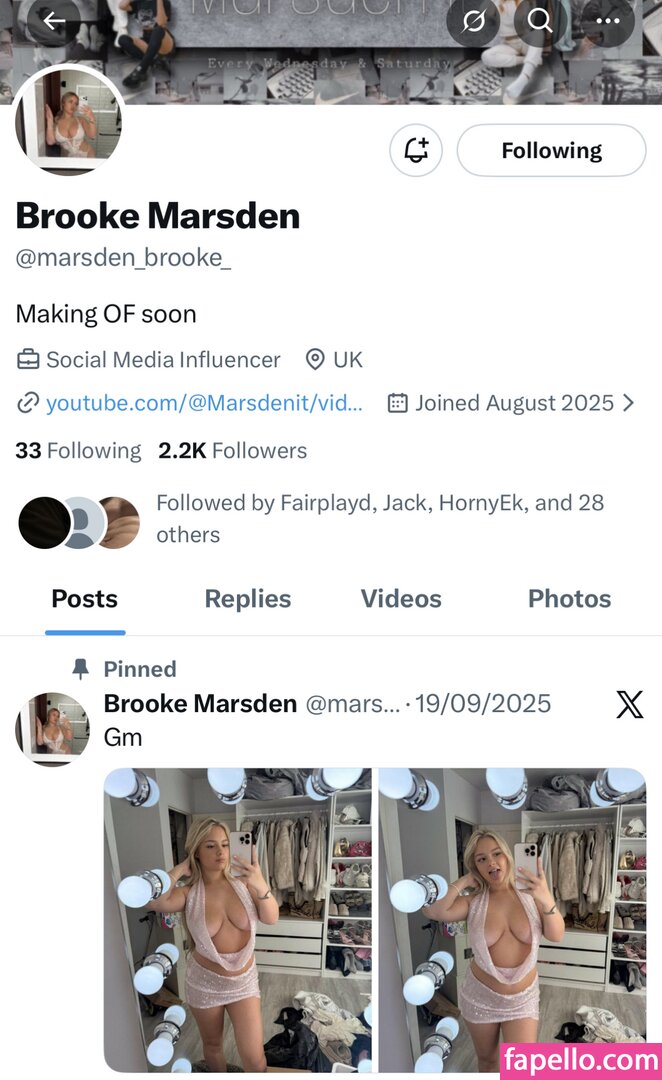Open the second photo in the pinned post
Screen dimensions: 662x1080
[512, 920]
